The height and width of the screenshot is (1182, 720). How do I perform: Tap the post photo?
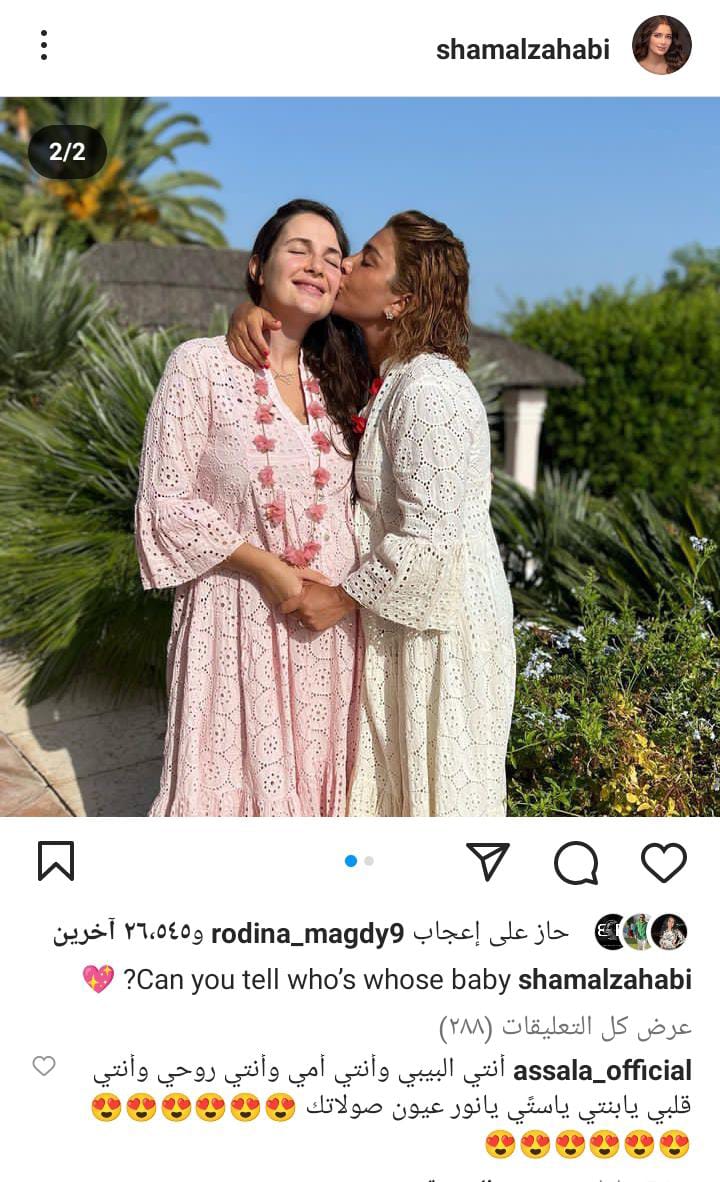coord(360,456)
